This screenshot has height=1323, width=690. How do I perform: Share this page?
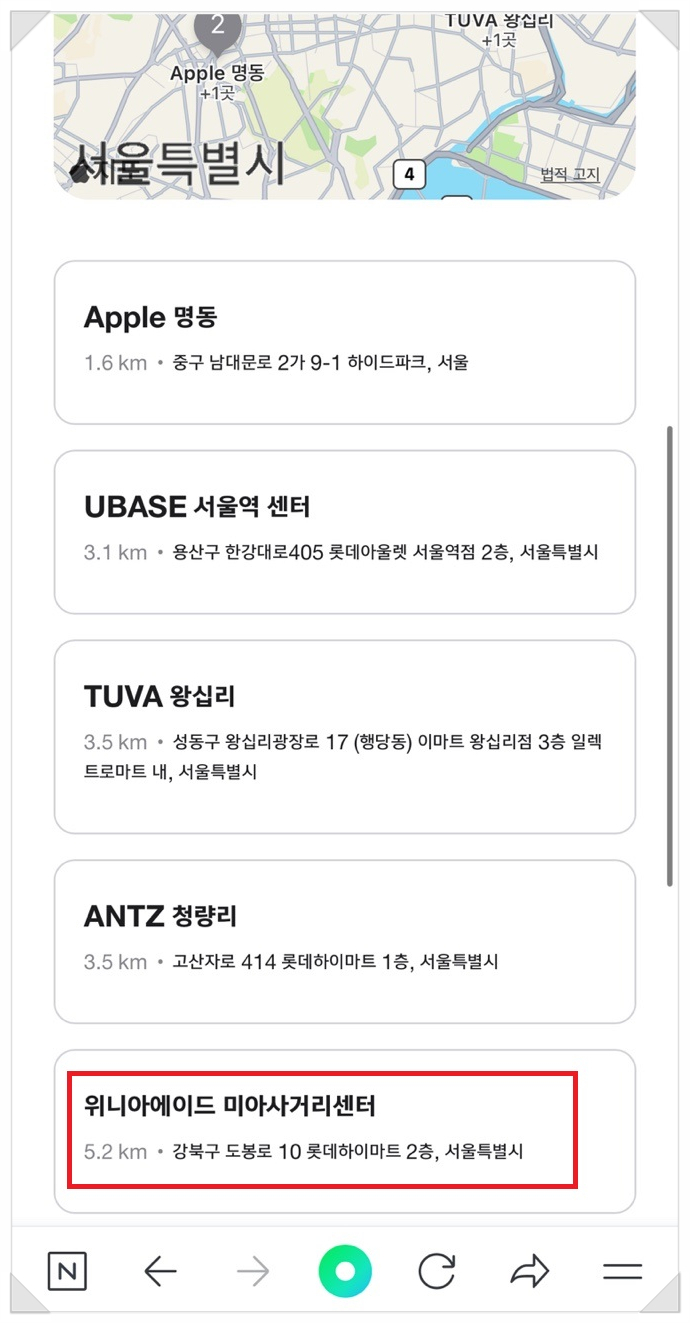point(529,1272)
